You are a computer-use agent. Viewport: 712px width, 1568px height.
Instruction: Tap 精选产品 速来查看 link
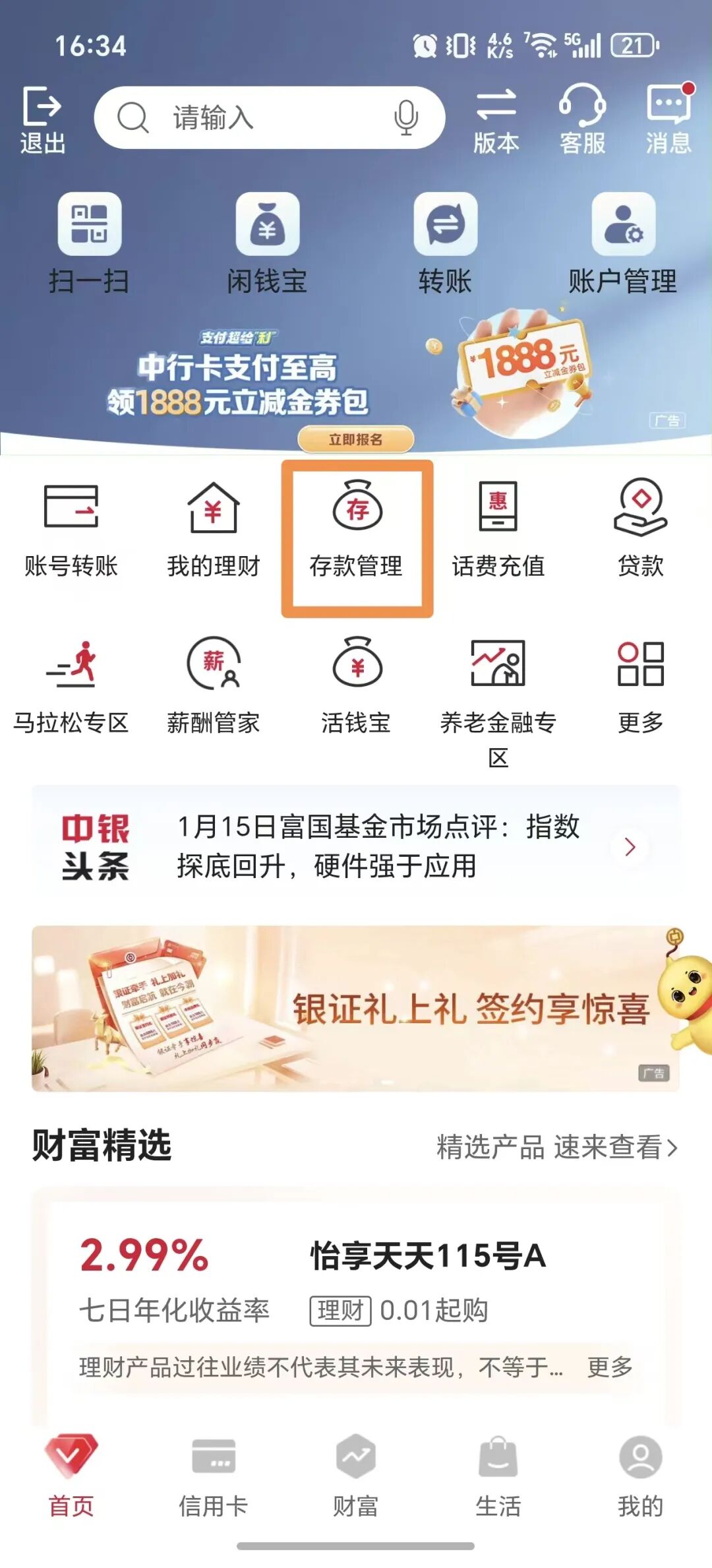pyautogui.click(x=556, y=1147)
